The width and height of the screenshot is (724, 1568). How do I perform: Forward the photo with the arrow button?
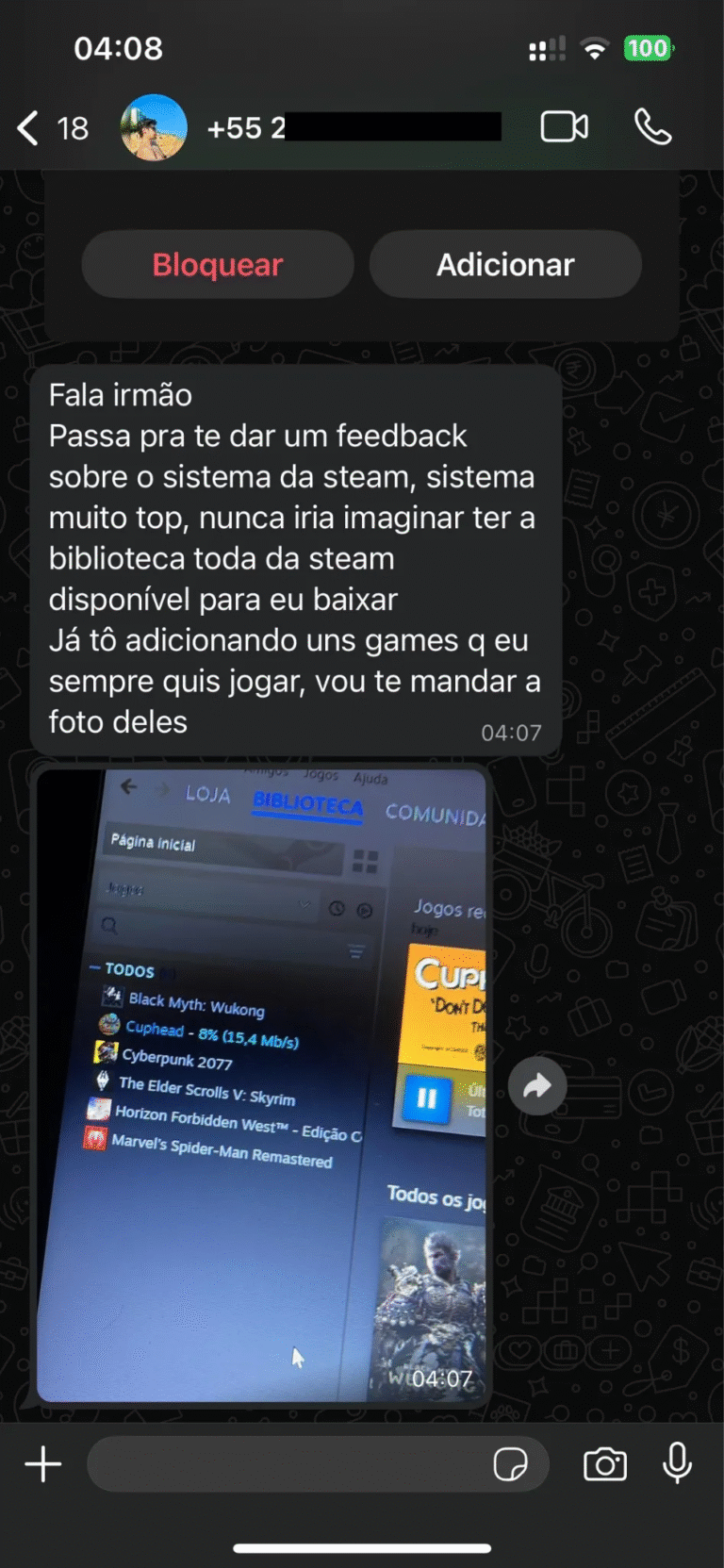coord(537,1086)
